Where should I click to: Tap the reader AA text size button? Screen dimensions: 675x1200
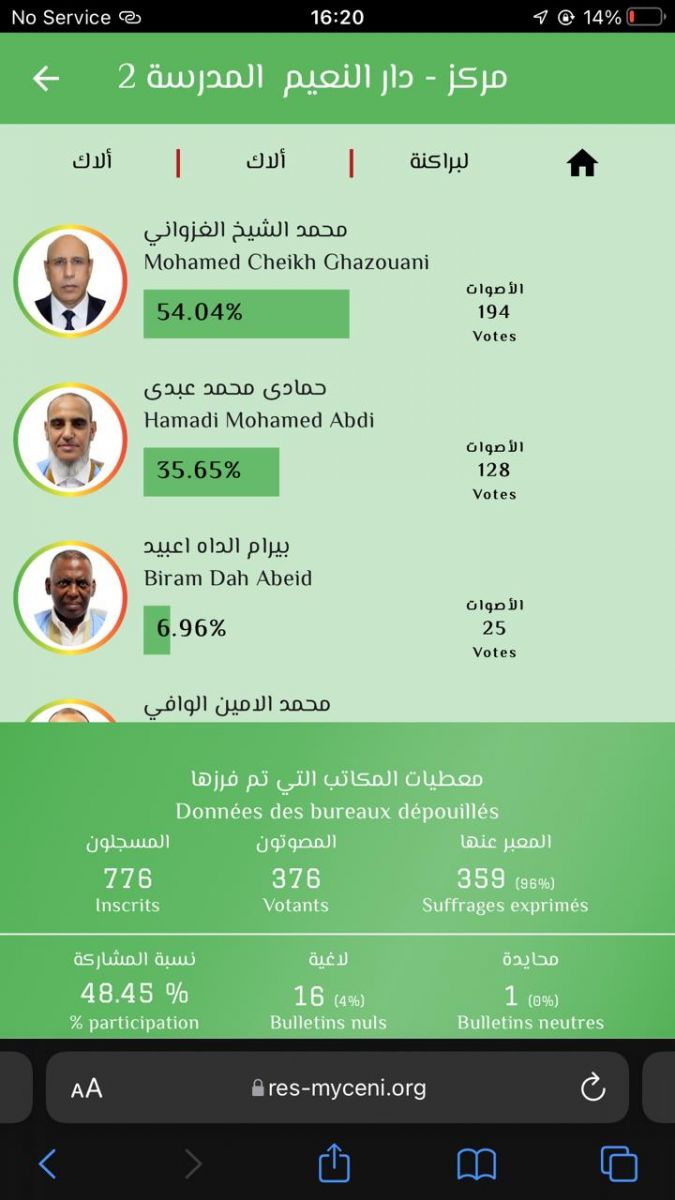coord(87,1089)
